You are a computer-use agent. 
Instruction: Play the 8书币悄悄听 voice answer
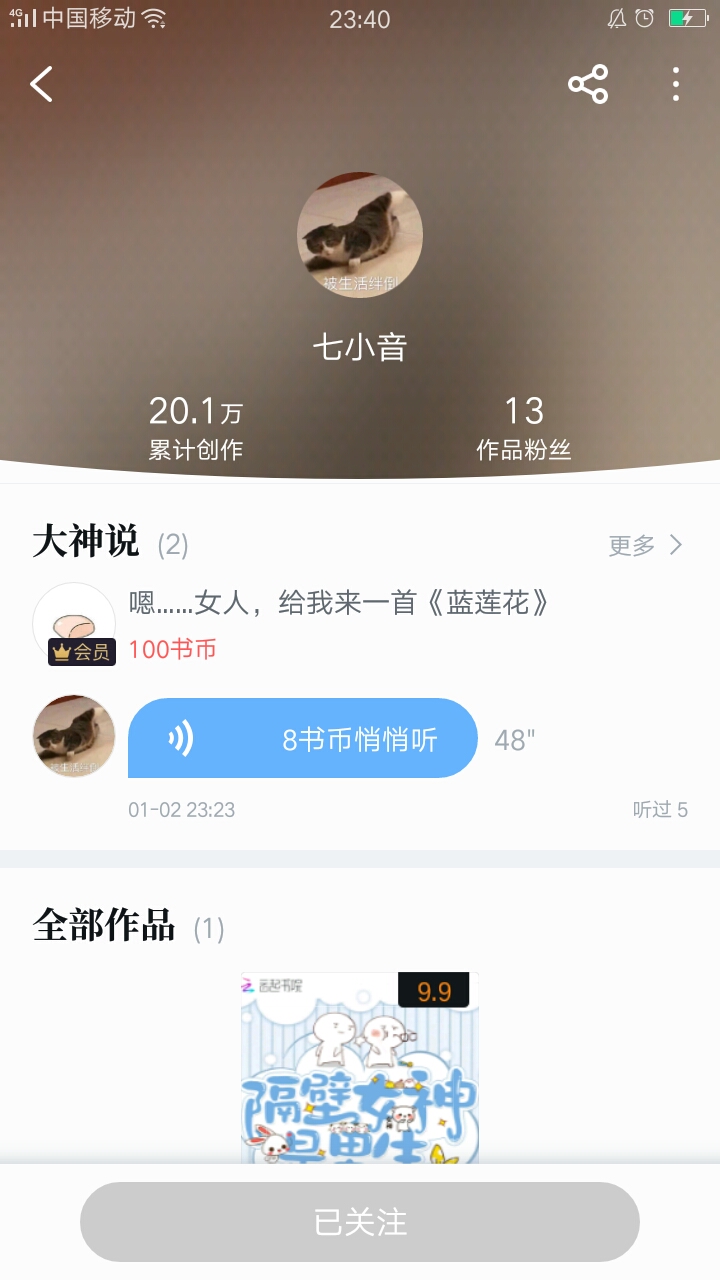(x=302, y=738)
